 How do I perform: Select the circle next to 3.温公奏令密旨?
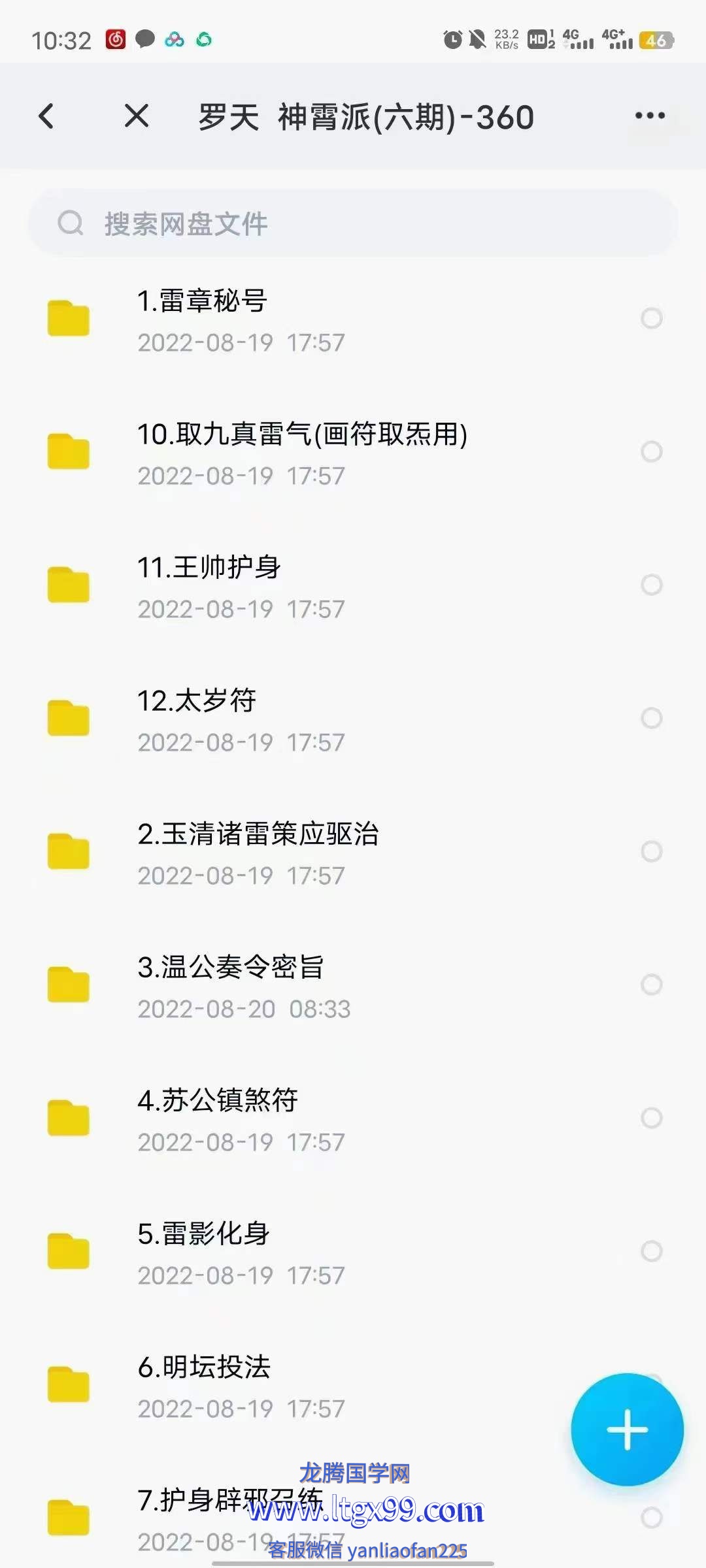(x=652, y=985)
